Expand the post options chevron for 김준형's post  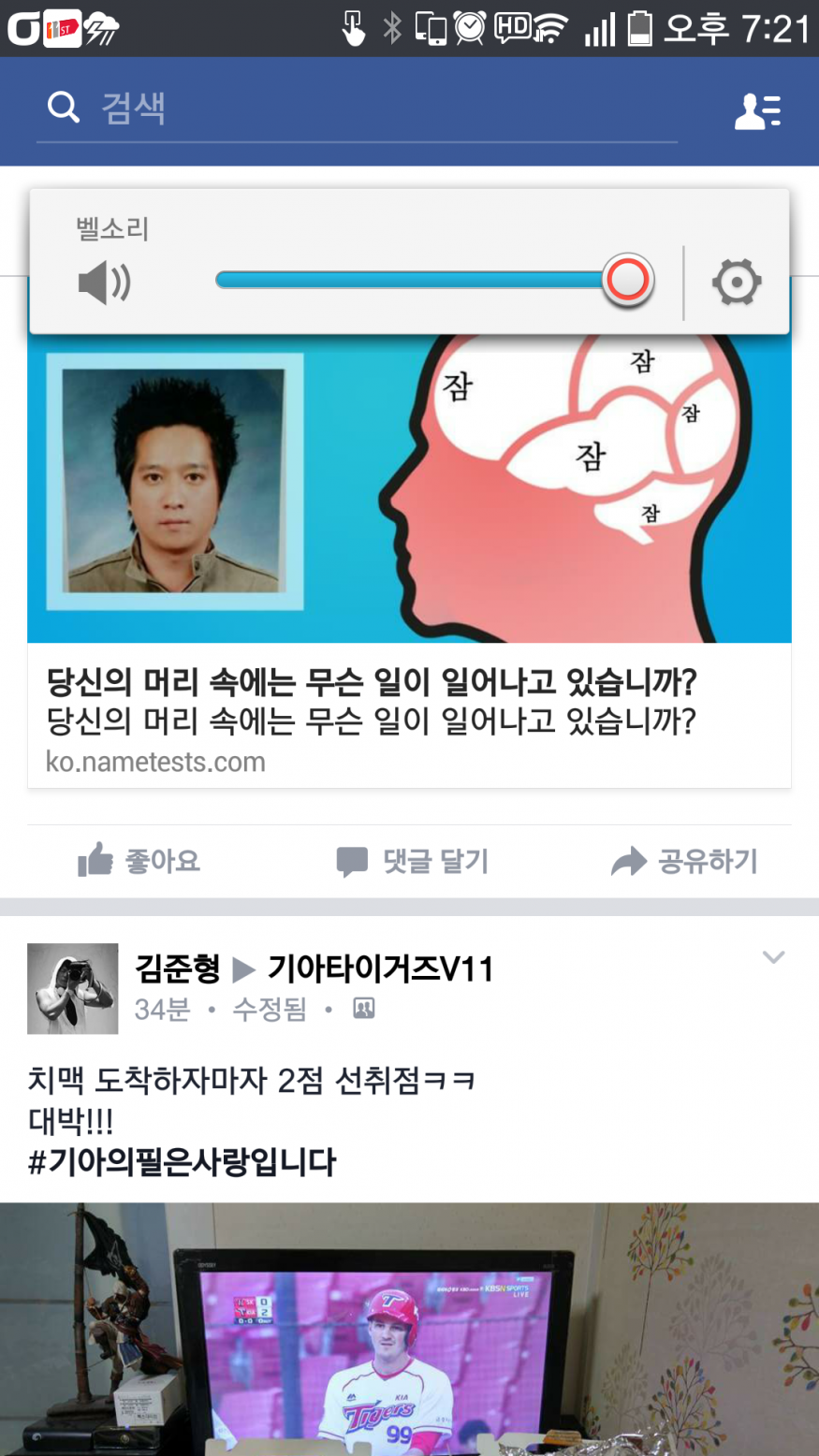(x=773, y=957)
